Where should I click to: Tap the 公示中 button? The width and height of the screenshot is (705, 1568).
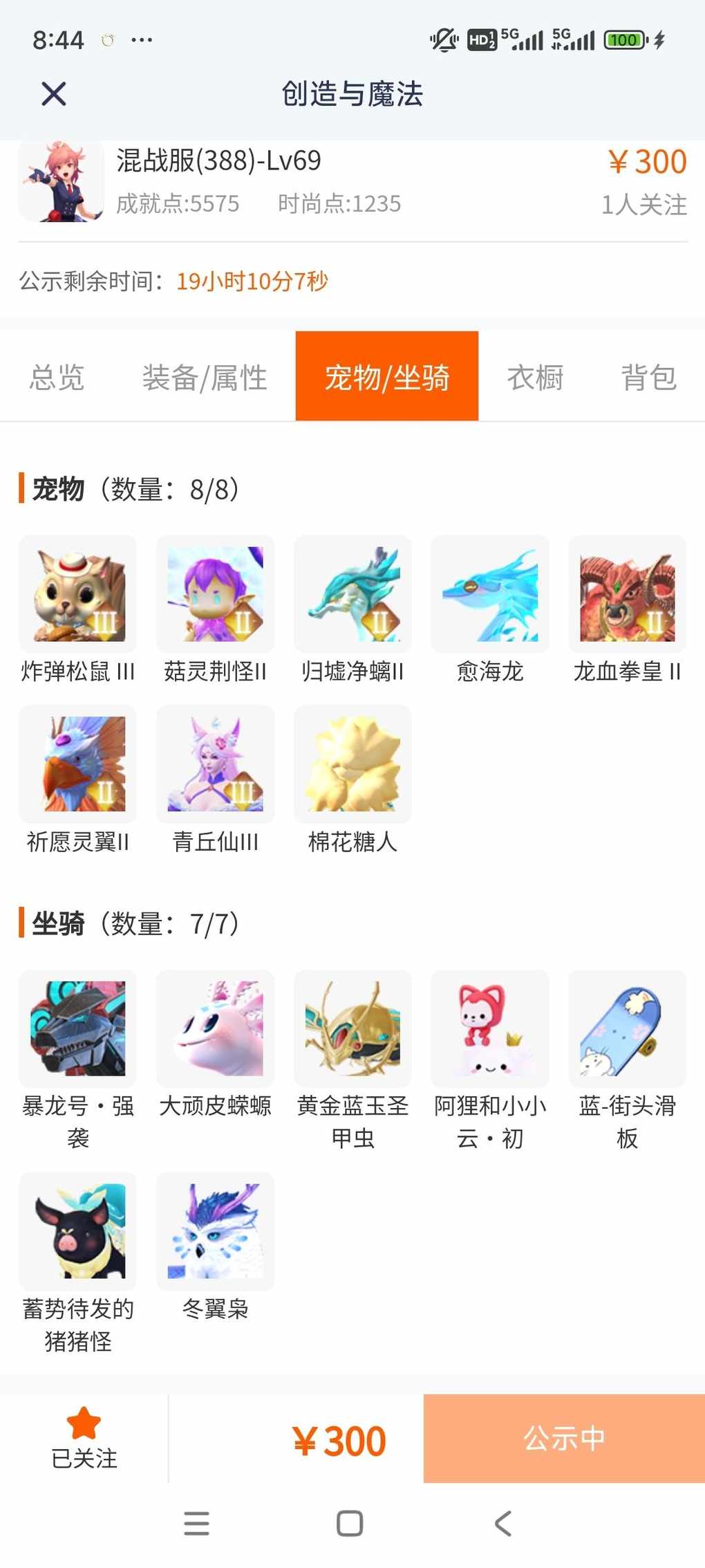click(564, 1439)
